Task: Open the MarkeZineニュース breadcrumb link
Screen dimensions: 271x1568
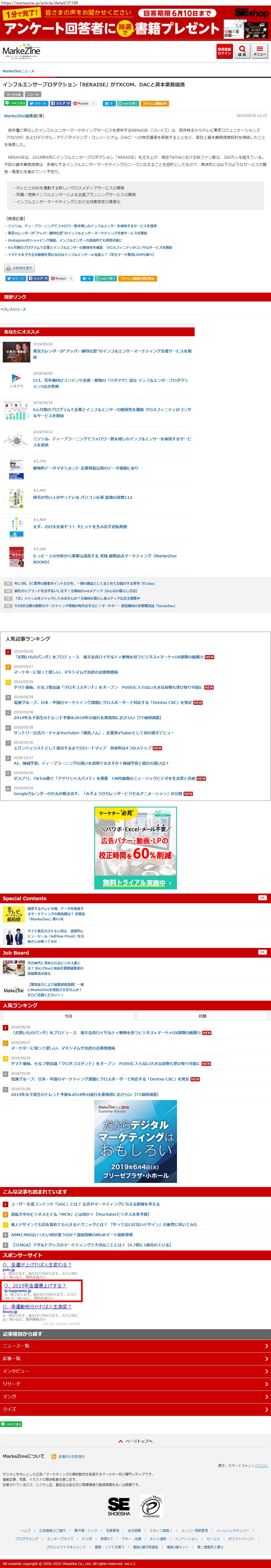Action: pos(18,71)
